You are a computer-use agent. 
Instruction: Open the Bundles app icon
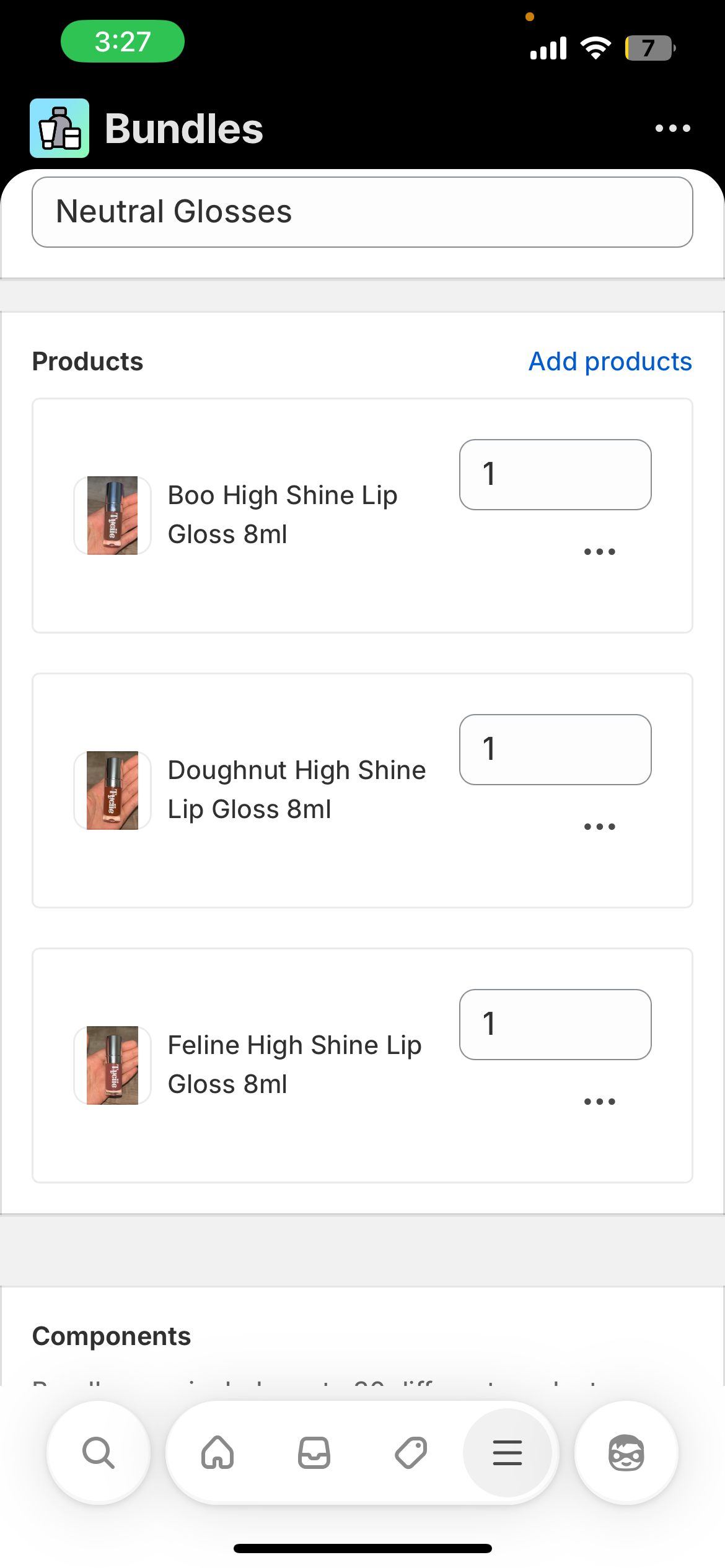(x=59, y=127)
